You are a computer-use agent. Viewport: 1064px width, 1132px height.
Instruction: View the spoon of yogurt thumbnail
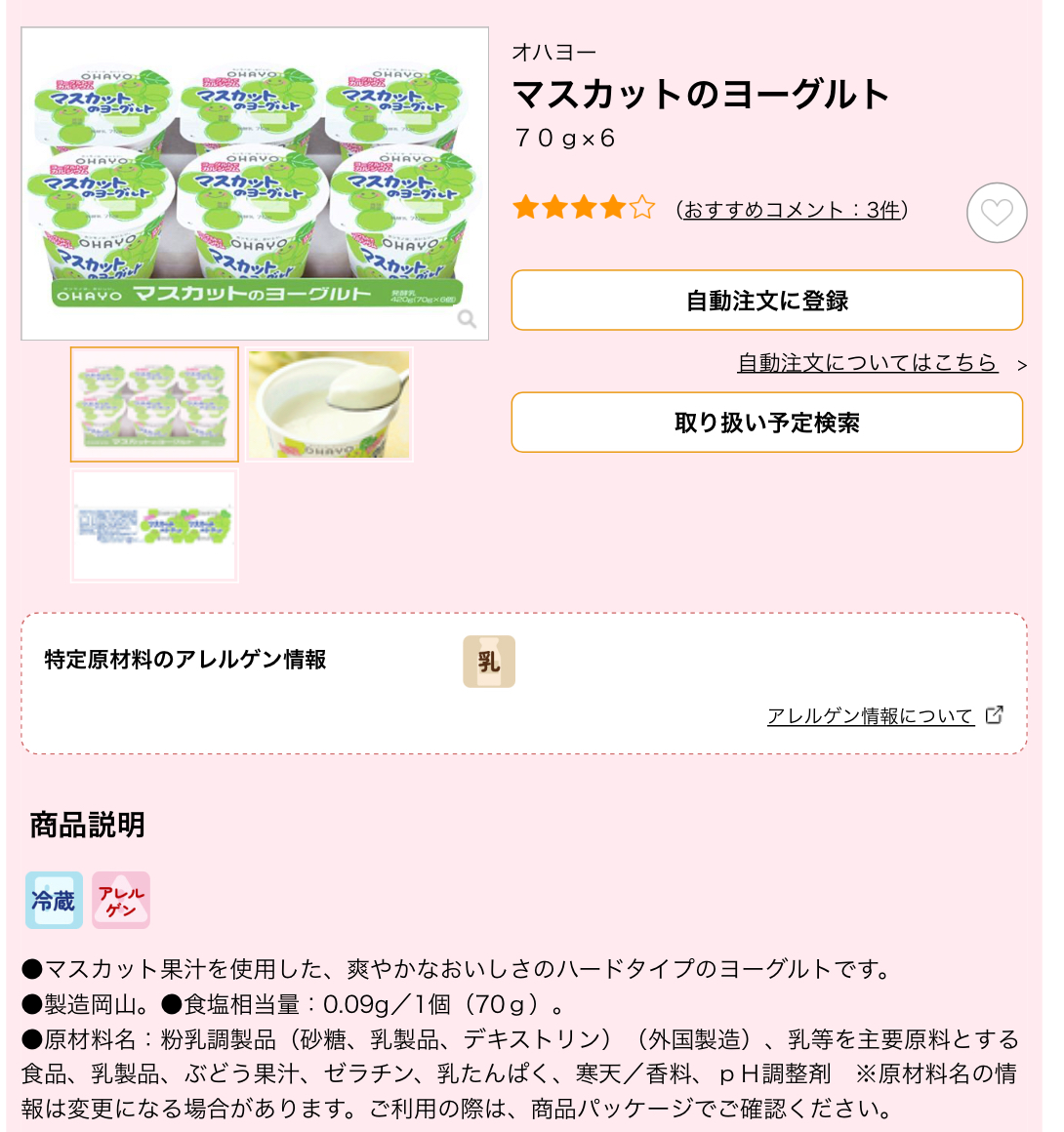point(329,404)
